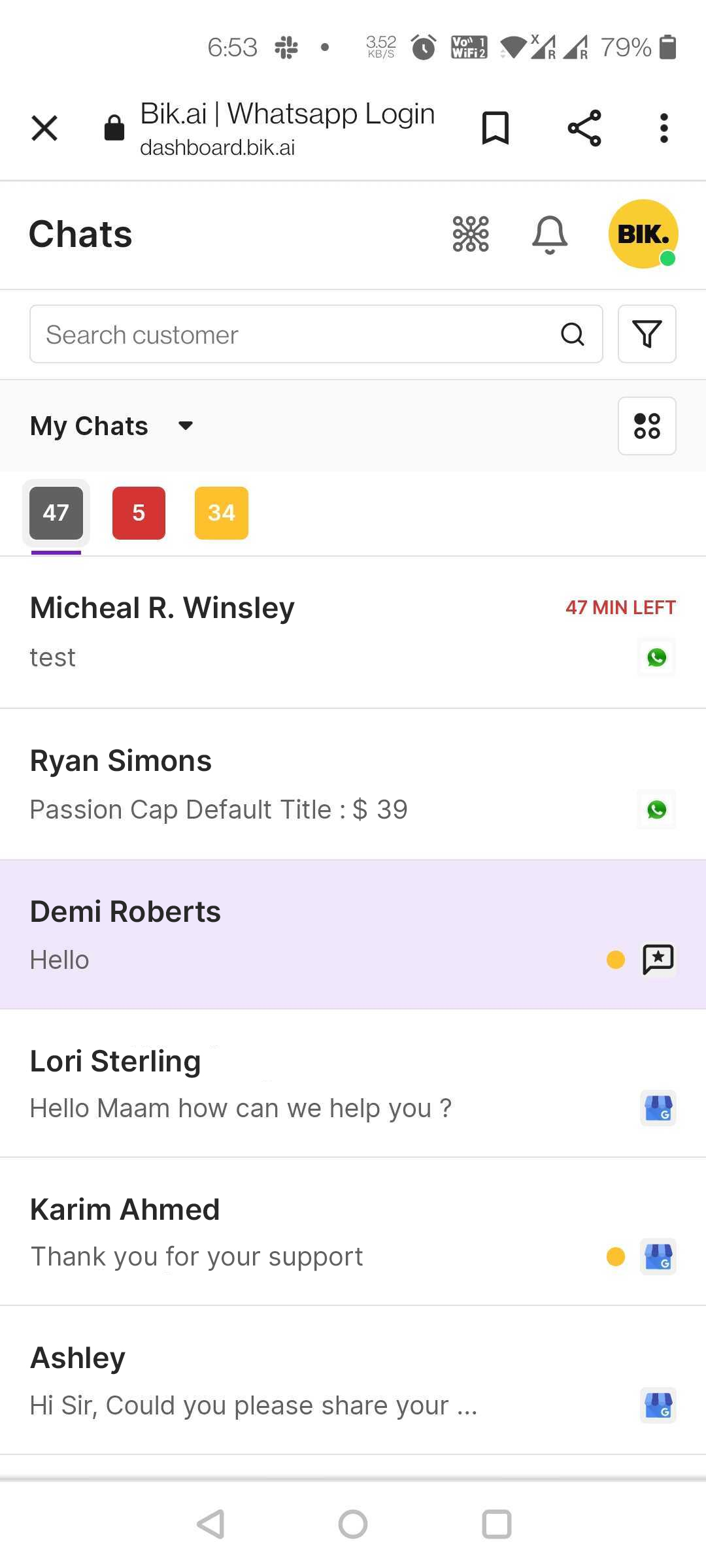Open the BIK profile avatar menu
This screenshot has height=1568, width=706.
click(x=643, y=234)
